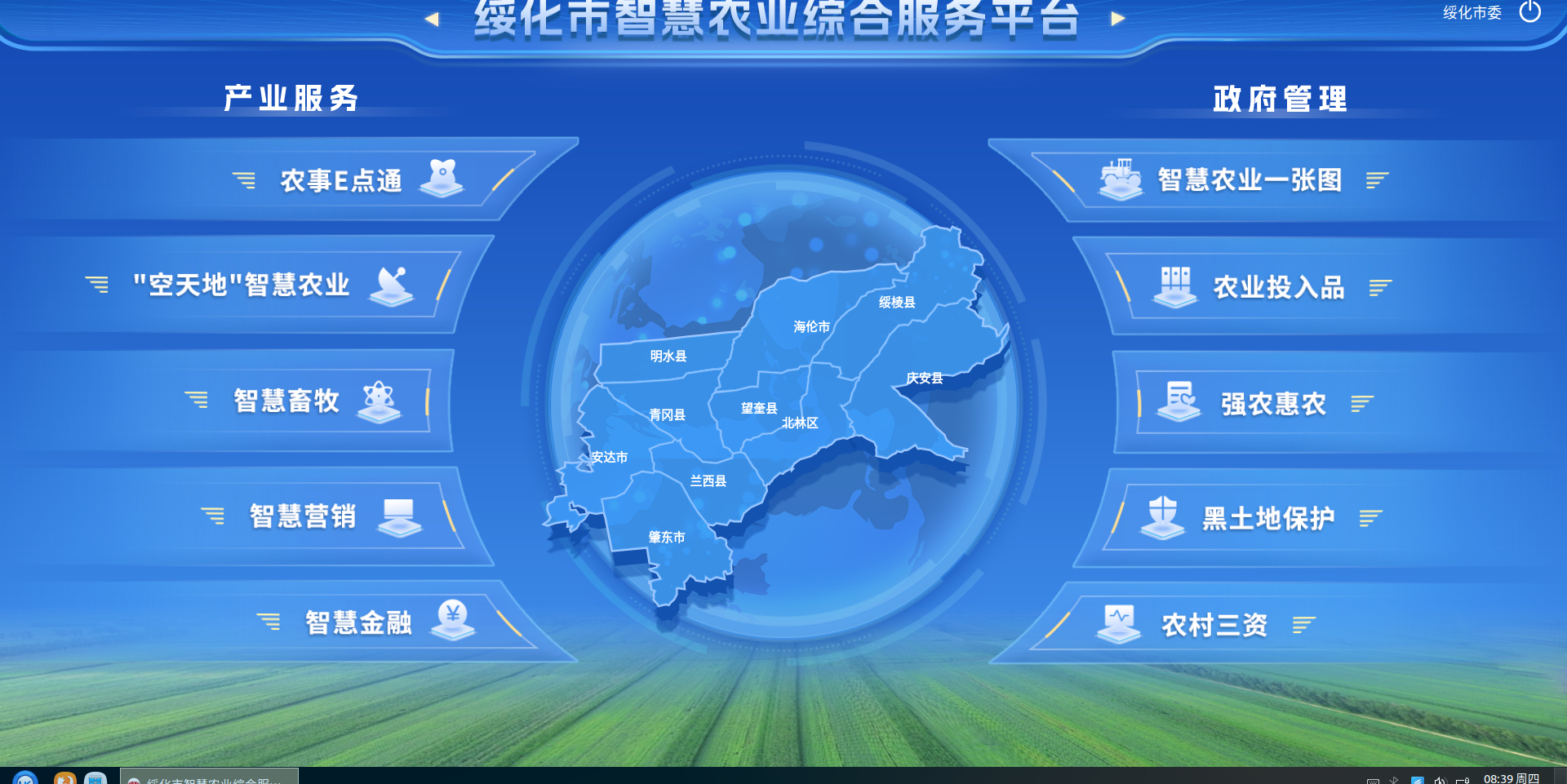The height and width of the screenshot is (784, 1567).
Task: Tap the power logout icon
Action: coord(1529,12)
